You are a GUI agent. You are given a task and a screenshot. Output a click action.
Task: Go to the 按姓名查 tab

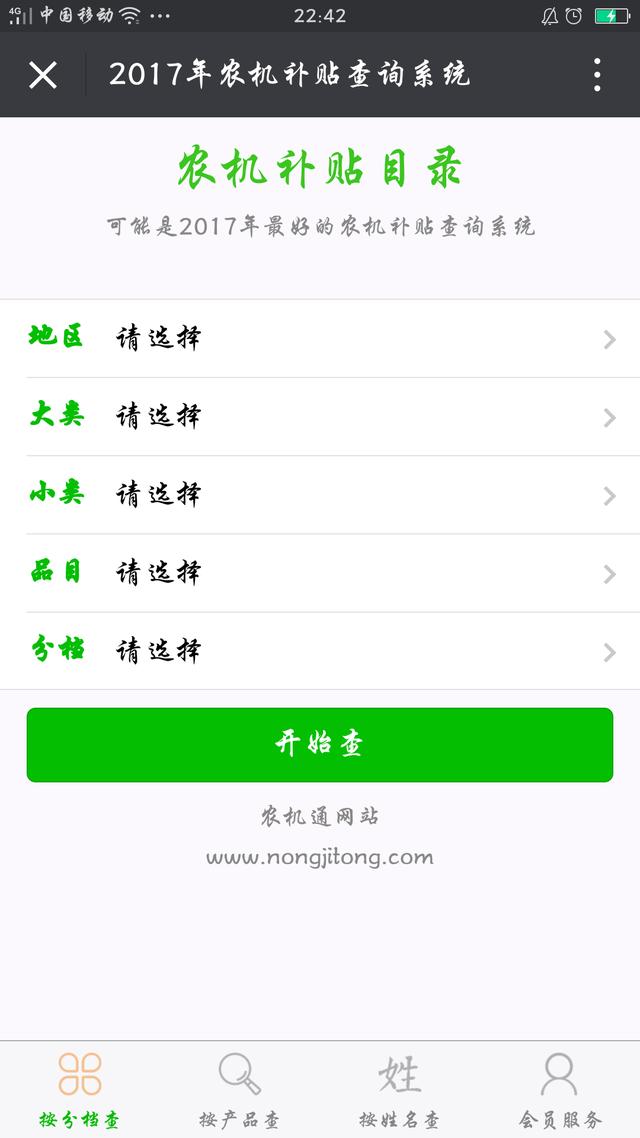coord(399,1090)
